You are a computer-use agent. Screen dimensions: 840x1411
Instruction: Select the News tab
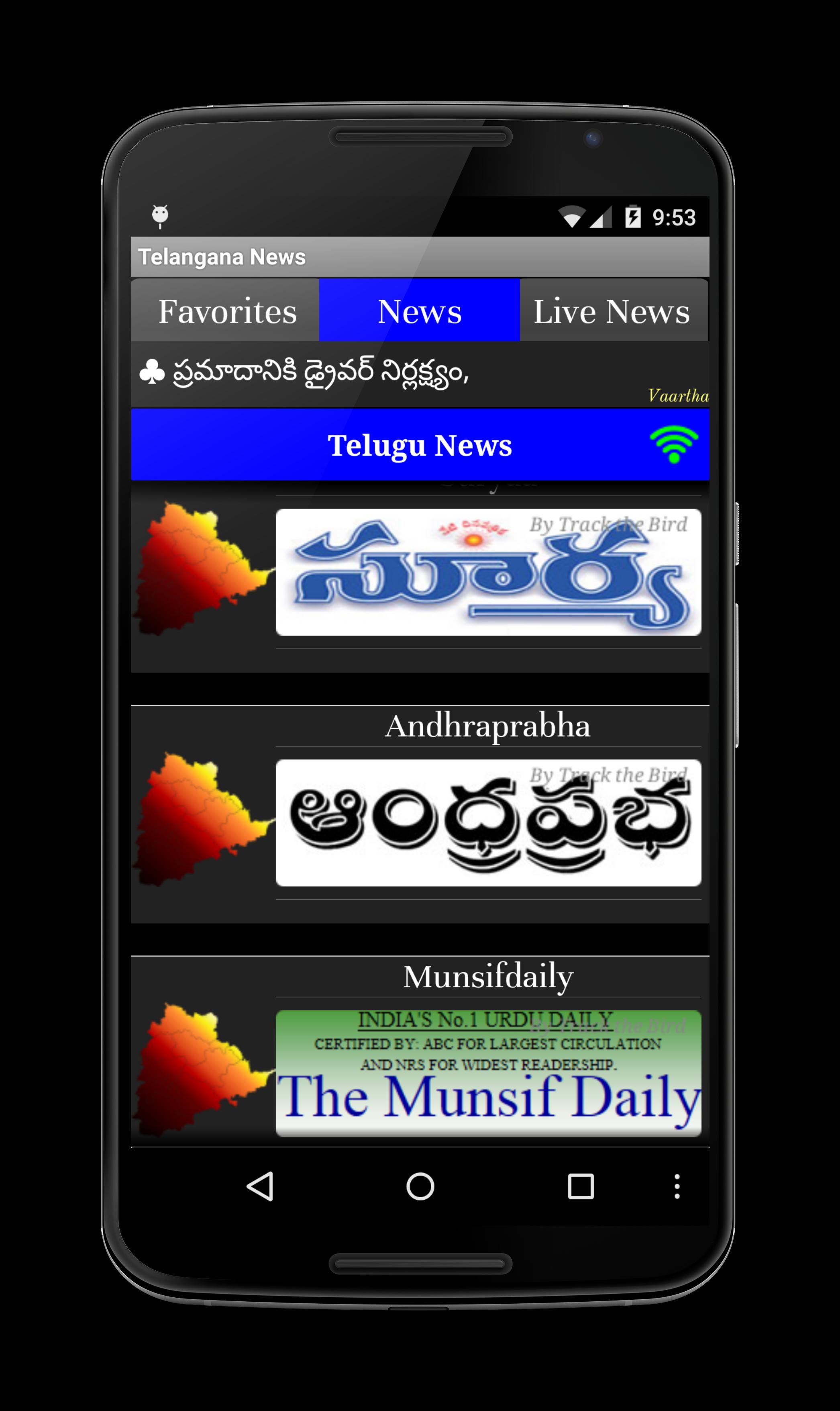pos(420,312)
